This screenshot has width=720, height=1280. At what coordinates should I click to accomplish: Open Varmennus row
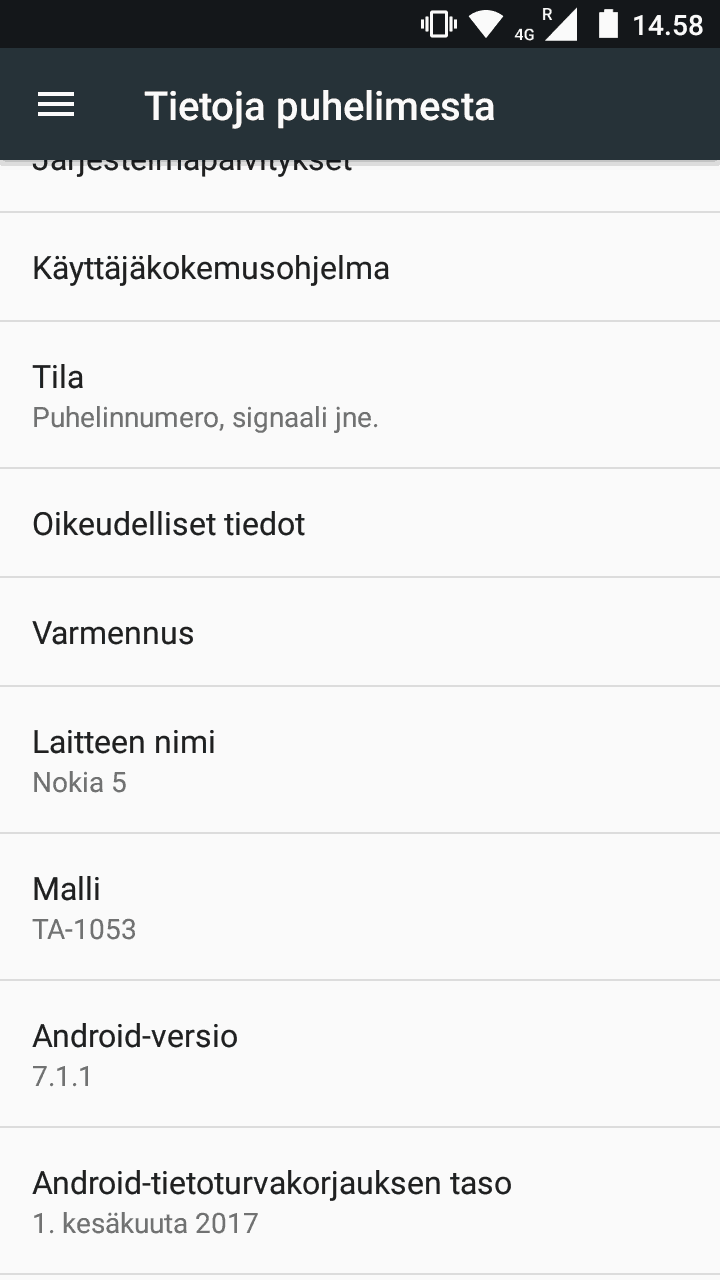[x=360, y=633]
